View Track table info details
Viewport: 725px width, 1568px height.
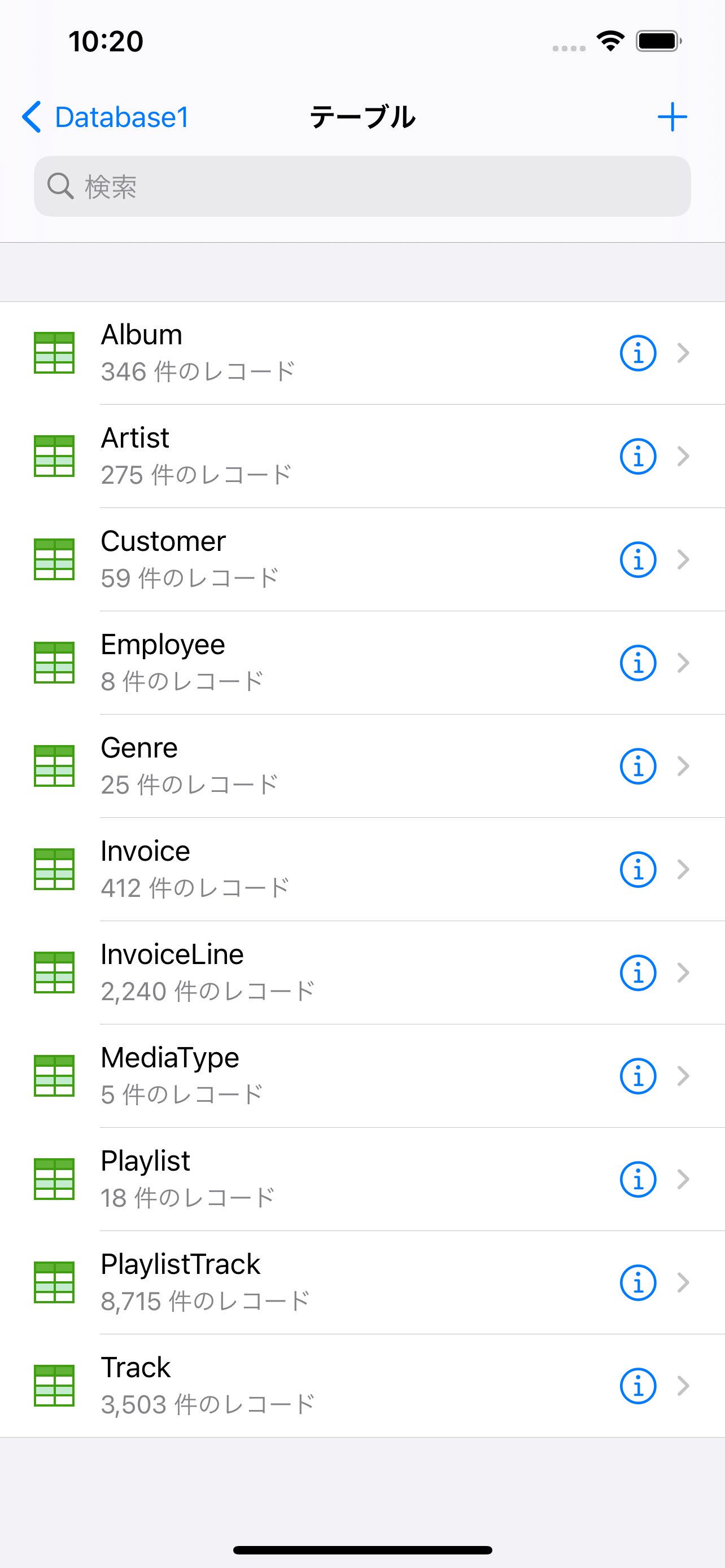coord(638,1386)
